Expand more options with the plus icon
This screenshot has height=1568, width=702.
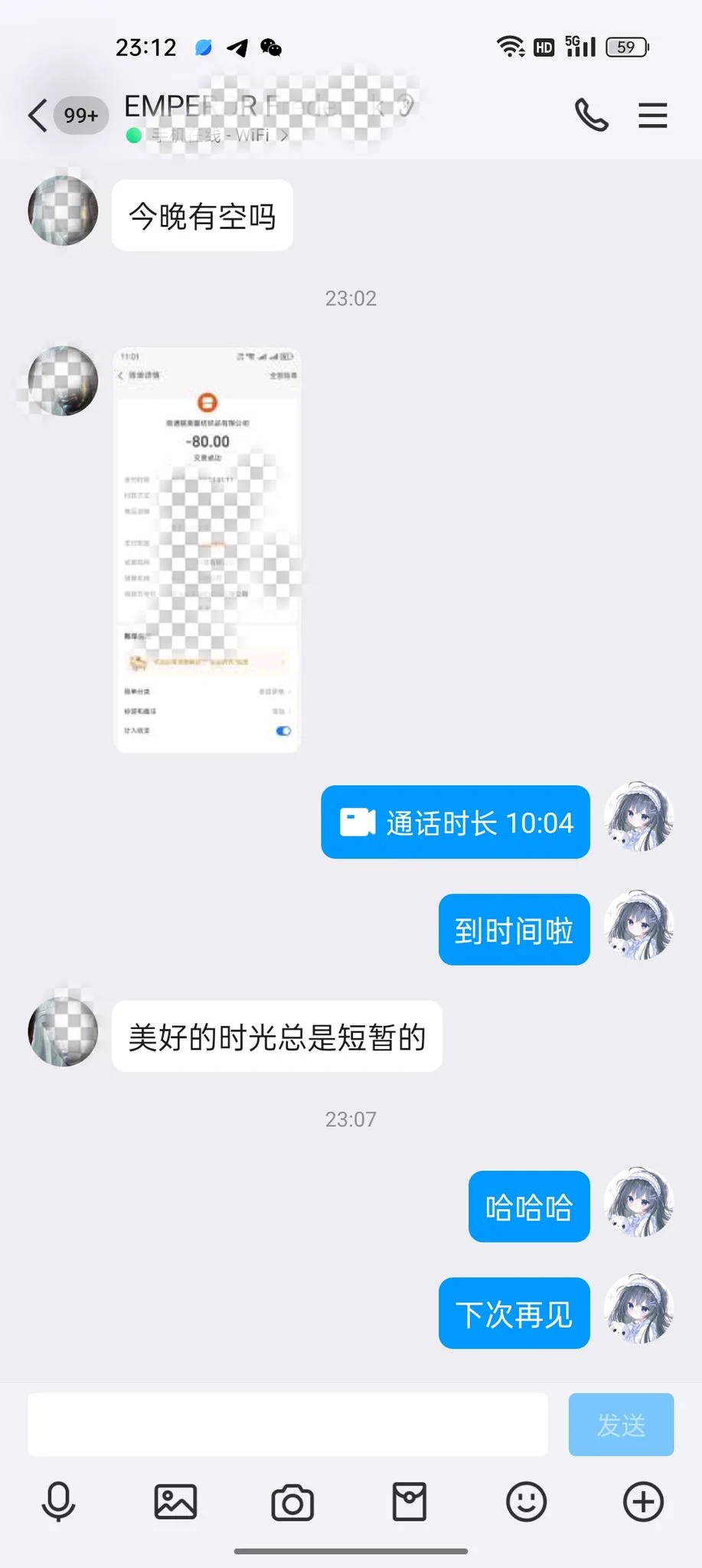pos(643,1501)
